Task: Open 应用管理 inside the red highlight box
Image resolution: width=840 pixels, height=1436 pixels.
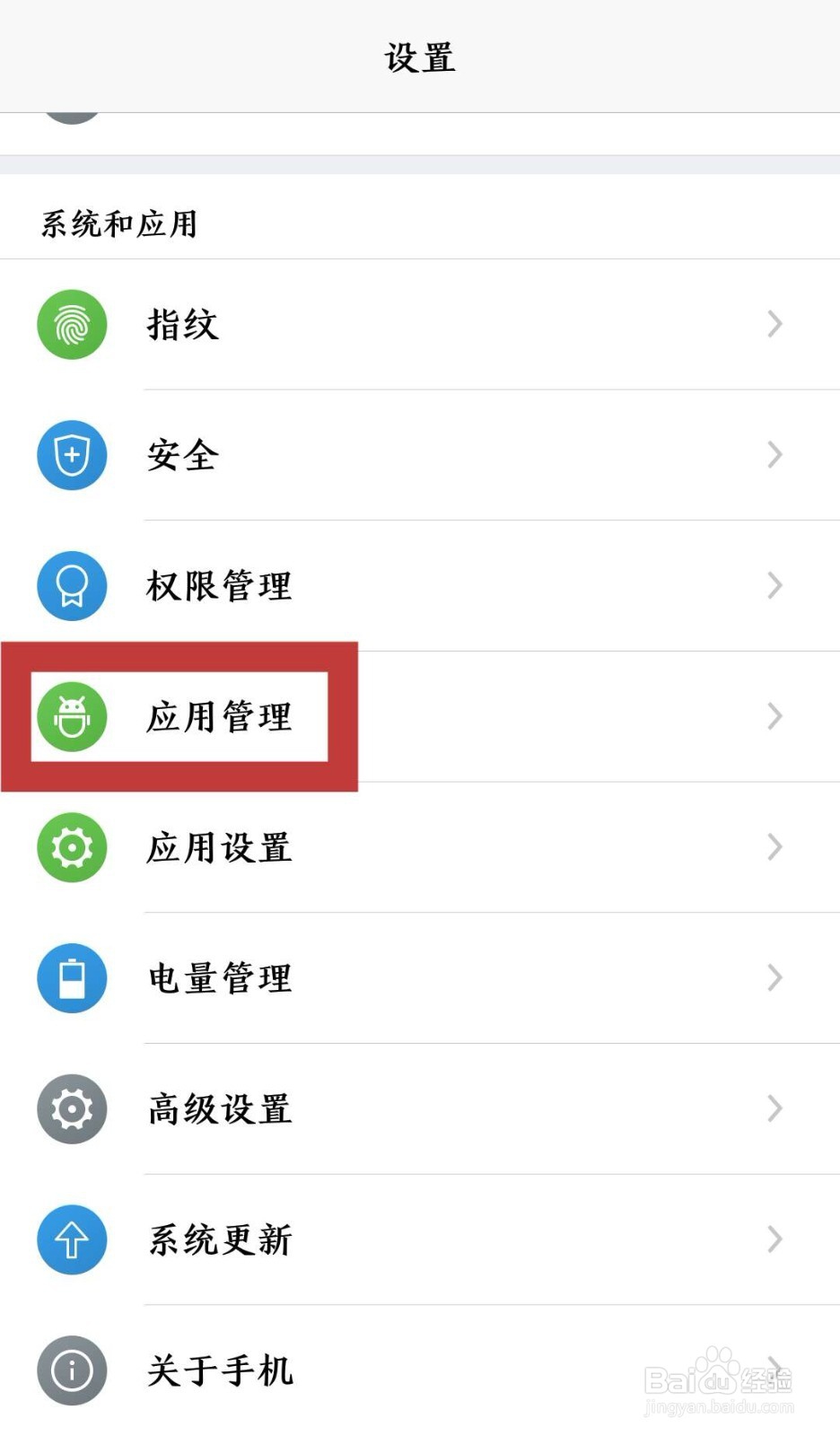Action: click(x=218, y=716)
